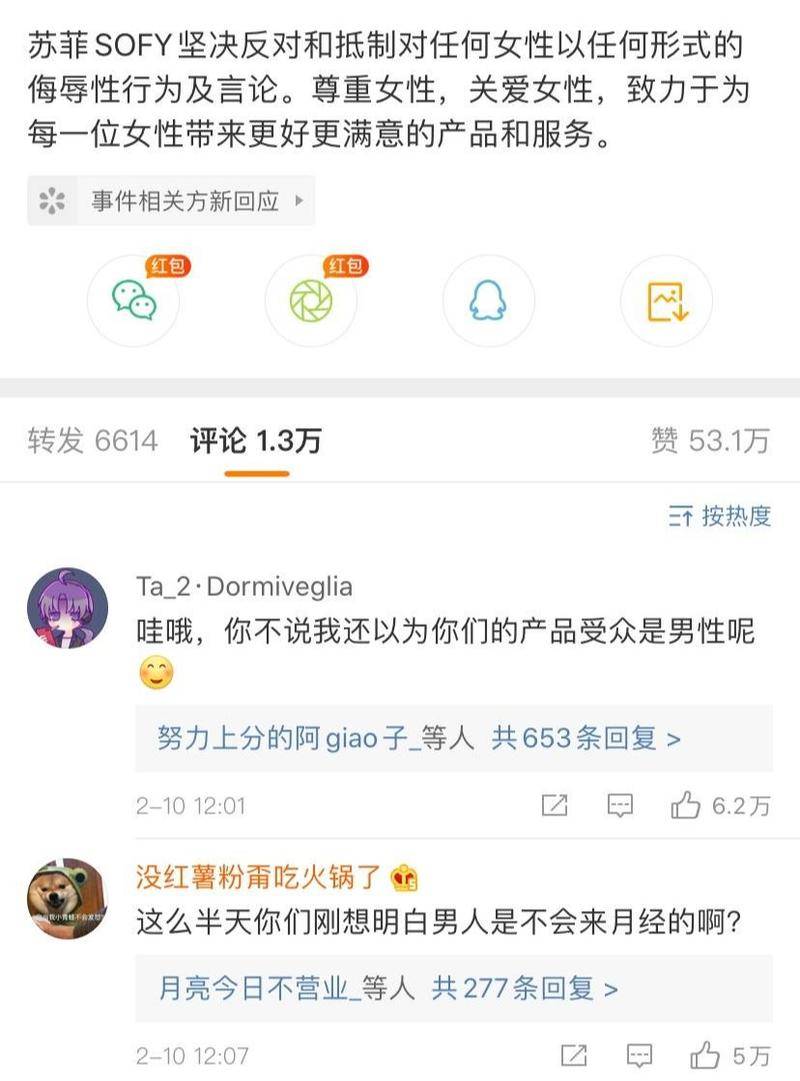Reply to 没红薯粉甭吃火锅了's comment
Screen dimensions: 800x1081
640,1055
